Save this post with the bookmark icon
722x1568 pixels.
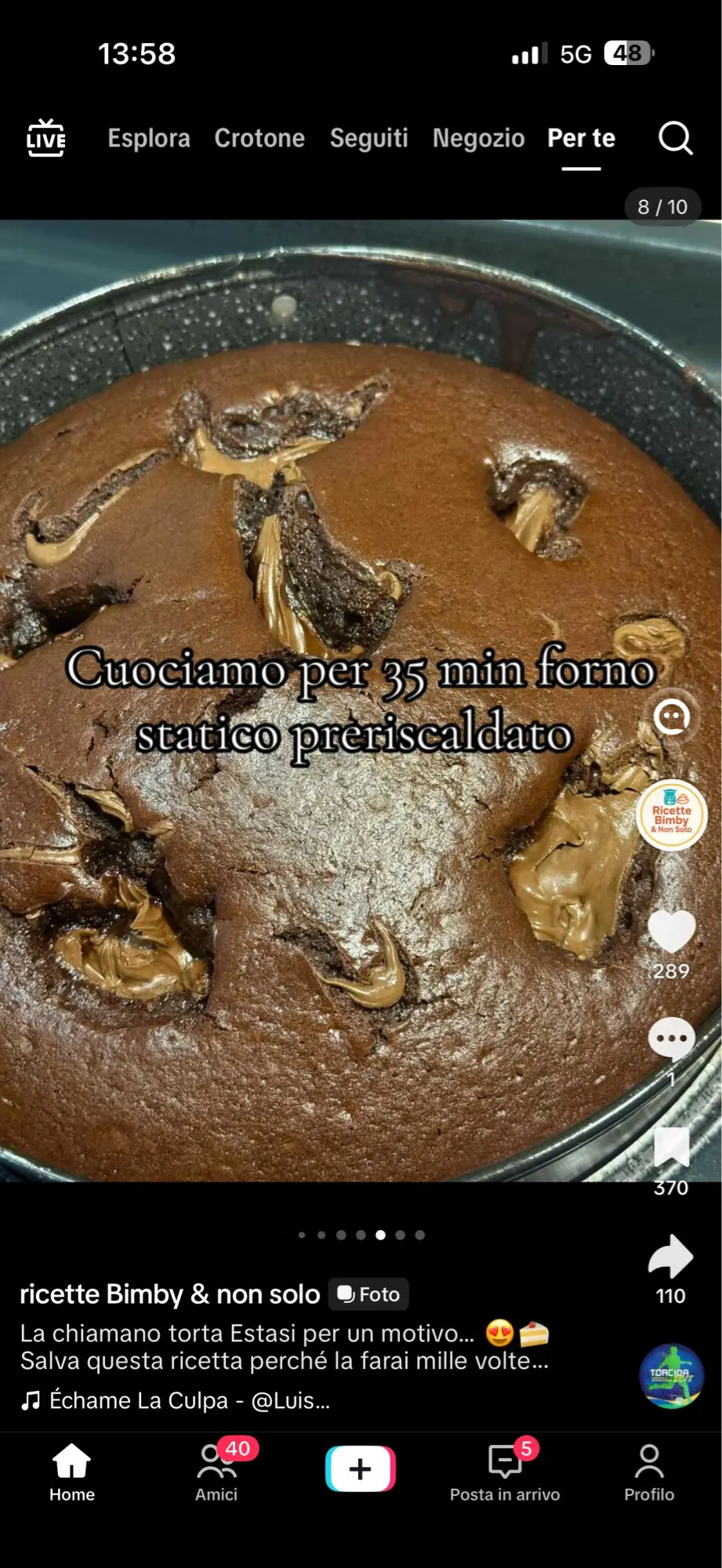672,1147
